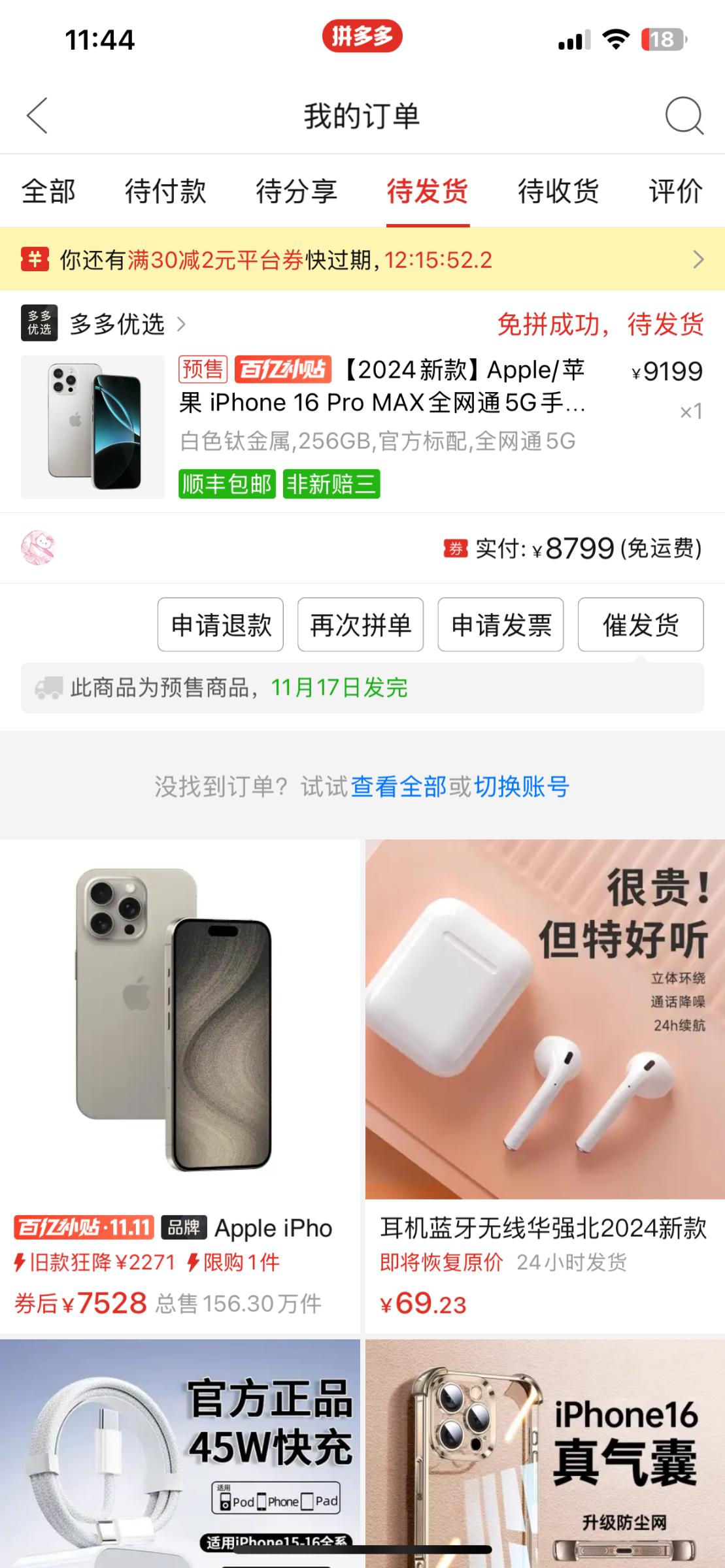Tap 催发货 to urge shipment
725x1568 pixels.
pyautogui.click(x=641, y=625)
